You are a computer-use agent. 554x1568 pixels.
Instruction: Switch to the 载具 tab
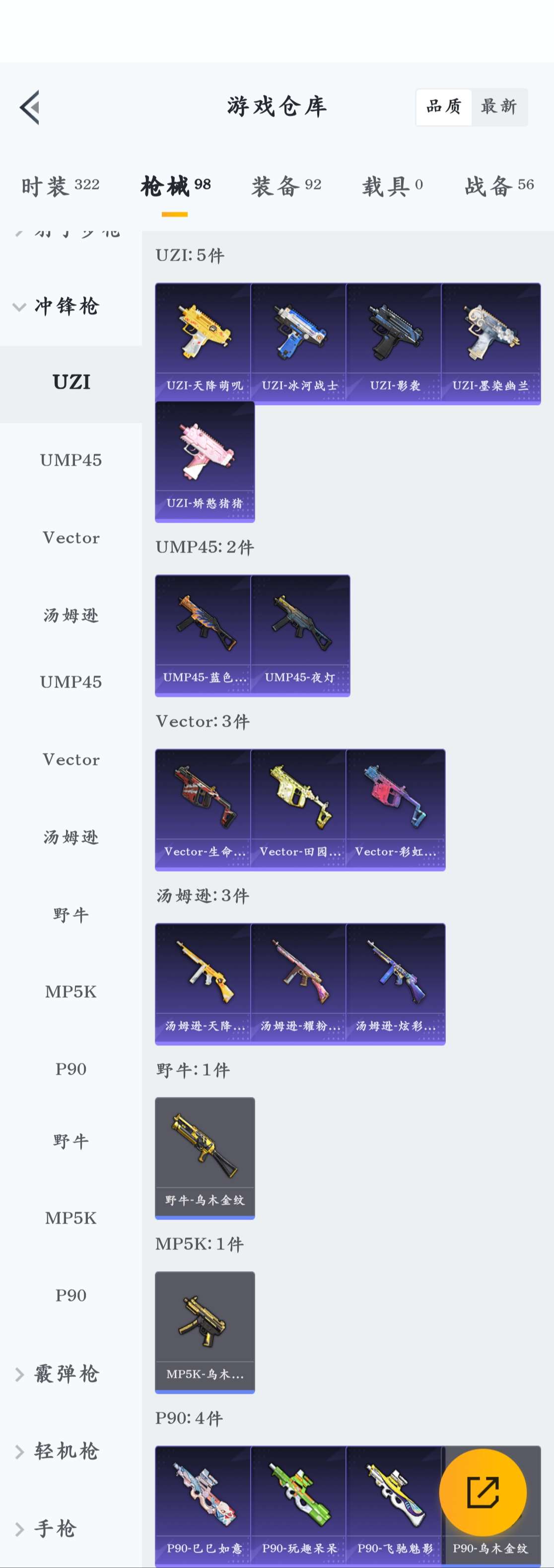click(x=392, y=186)
